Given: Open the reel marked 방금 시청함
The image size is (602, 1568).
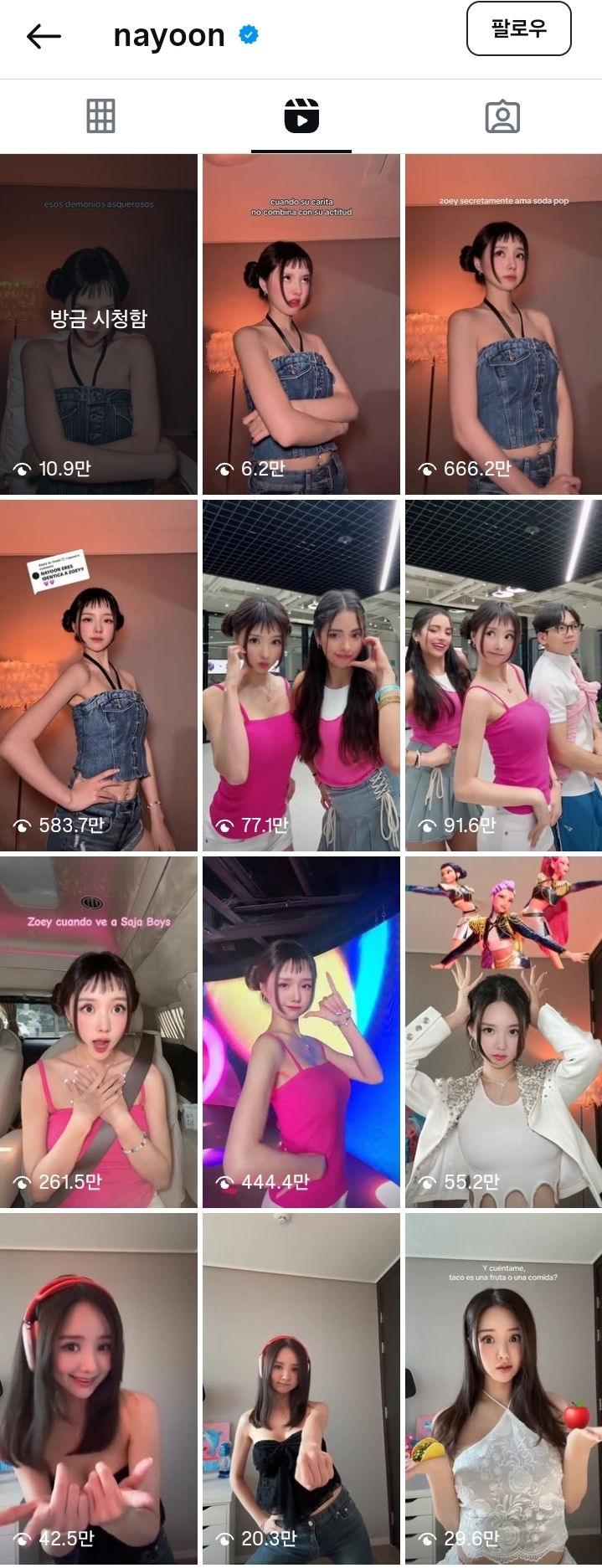Looking at the screenshot, I should click(x=99, y=324).
